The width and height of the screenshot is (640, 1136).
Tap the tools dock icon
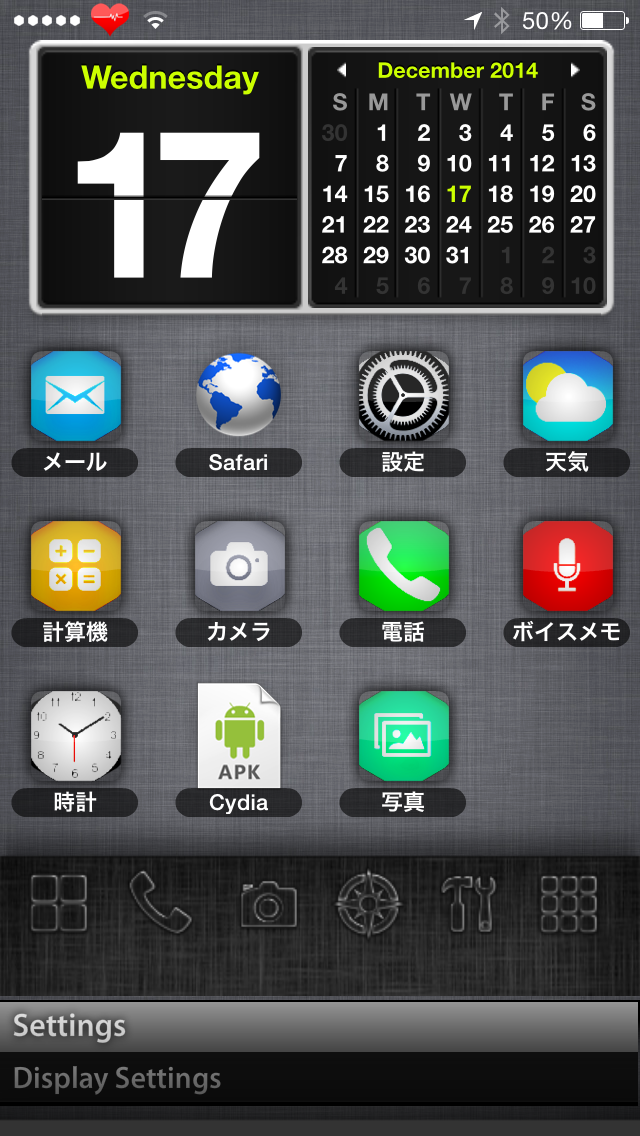point(469,903)
